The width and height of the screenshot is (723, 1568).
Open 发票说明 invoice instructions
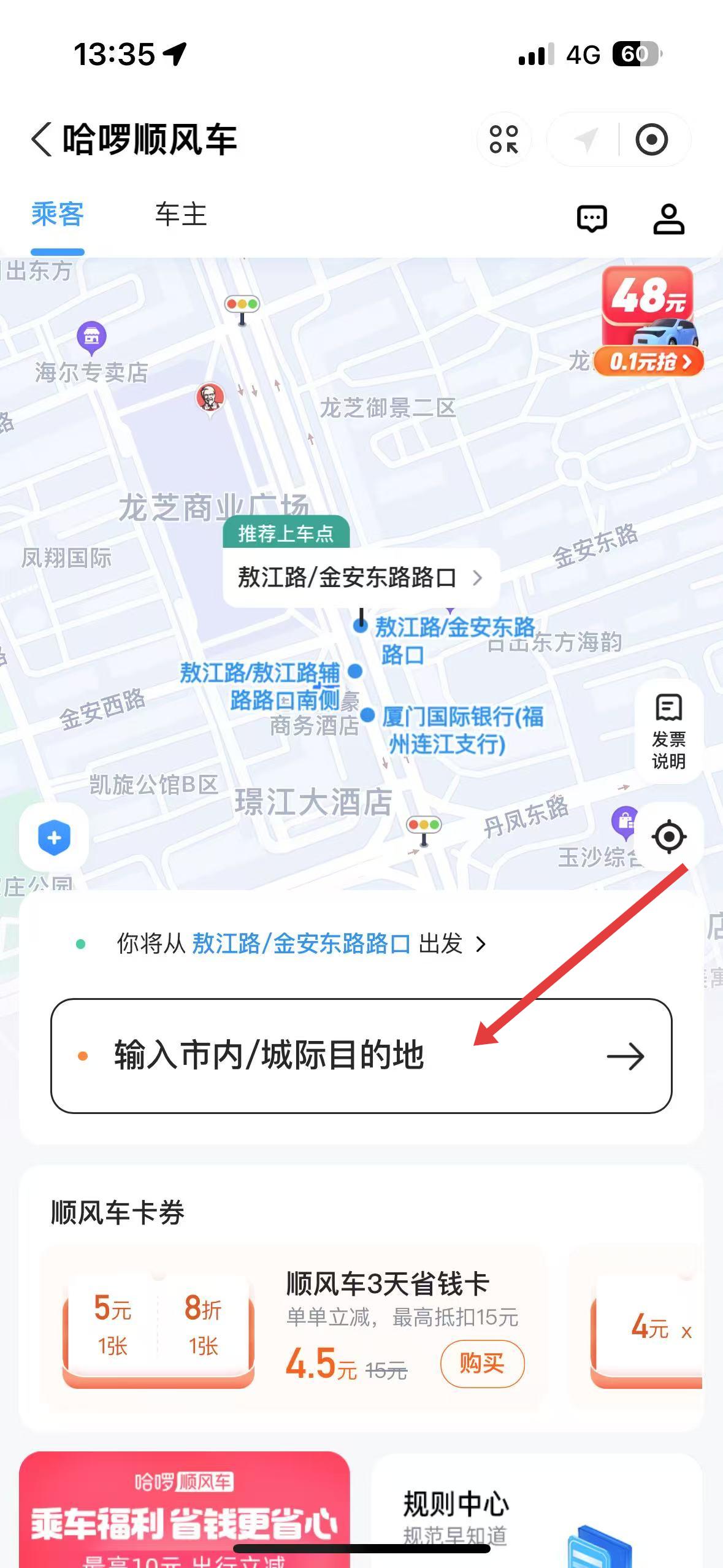[668, 731]
